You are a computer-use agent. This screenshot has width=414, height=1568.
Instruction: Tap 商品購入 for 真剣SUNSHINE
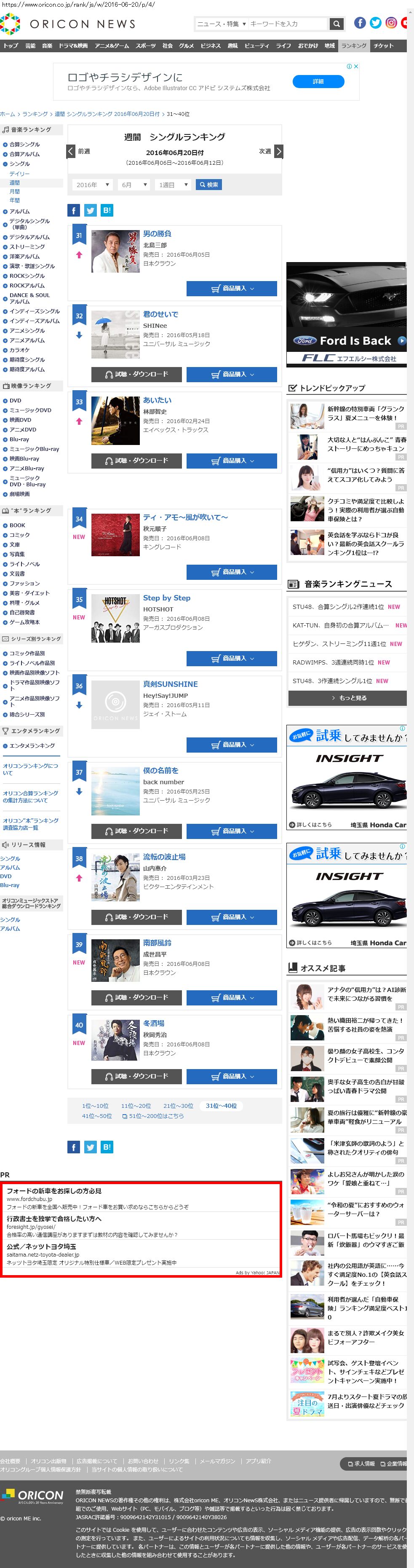232,745
